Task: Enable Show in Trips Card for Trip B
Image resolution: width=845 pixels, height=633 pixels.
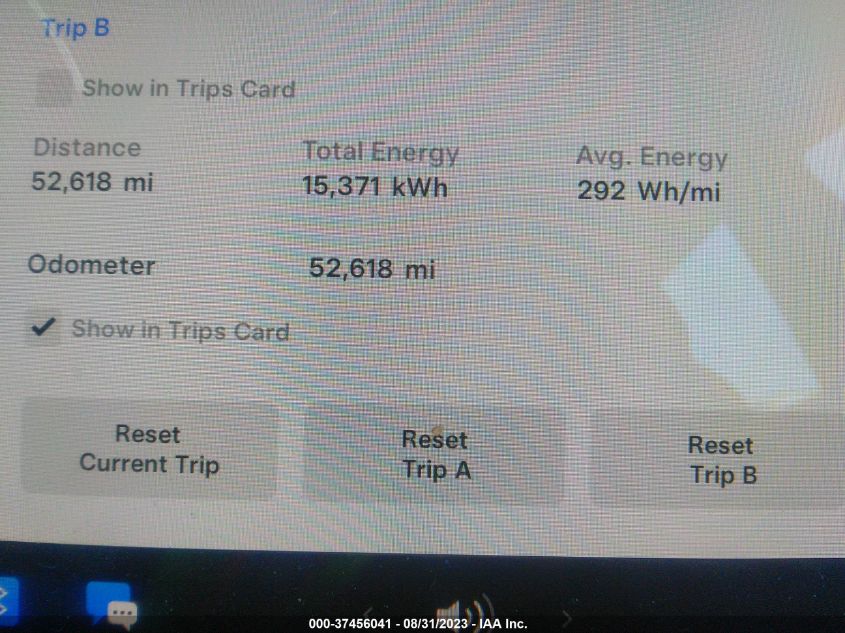Action: (x=54, y=88)
